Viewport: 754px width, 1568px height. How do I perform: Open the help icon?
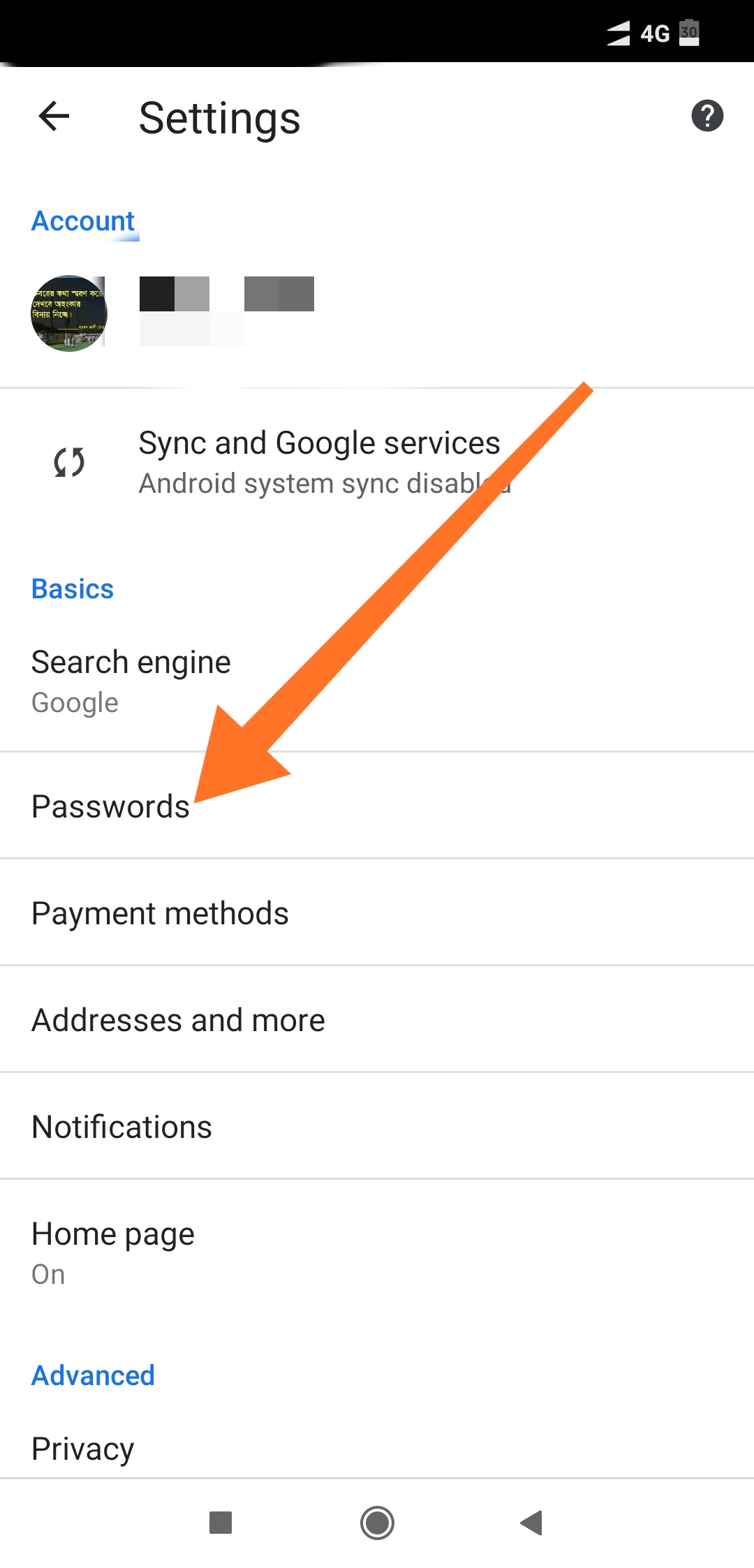[x=707, y=116]
